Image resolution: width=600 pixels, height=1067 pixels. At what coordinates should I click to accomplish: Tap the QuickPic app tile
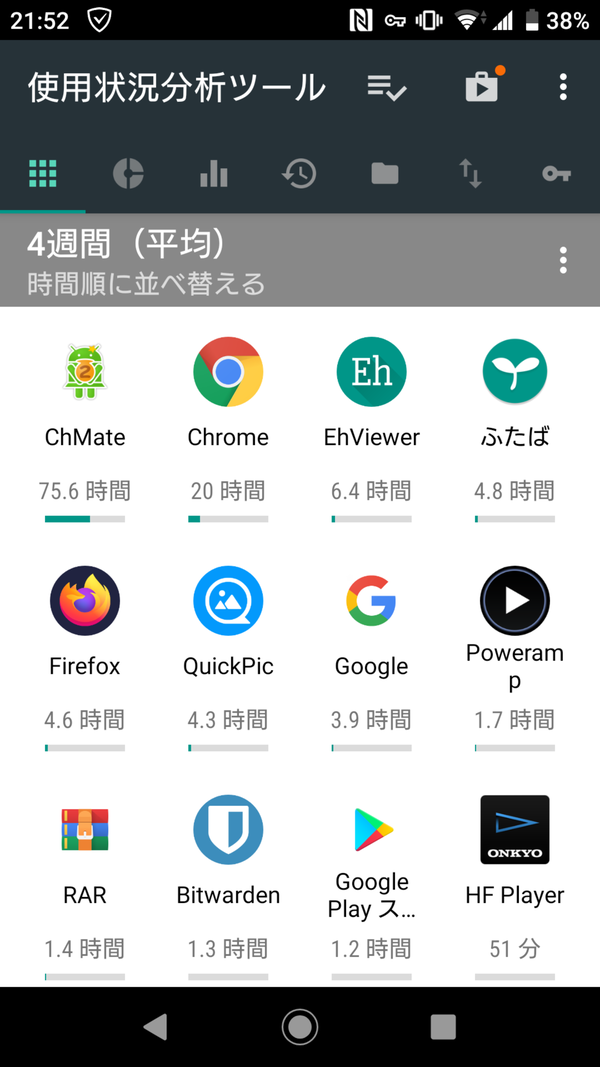point(228,658)
